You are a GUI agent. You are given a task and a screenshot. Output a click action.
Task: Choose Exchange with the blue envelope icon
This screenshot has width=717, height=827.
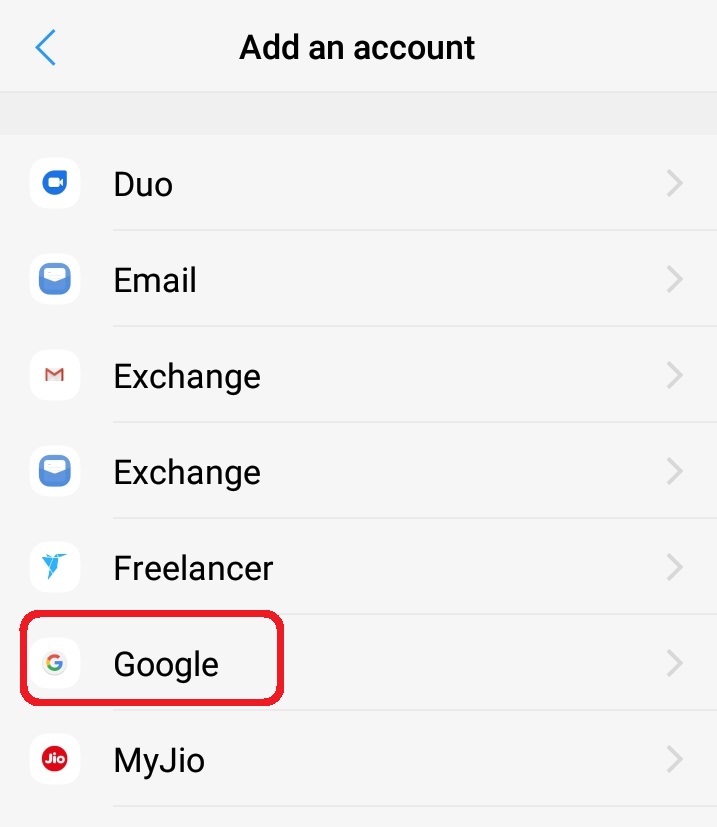(x=358, y=472)
